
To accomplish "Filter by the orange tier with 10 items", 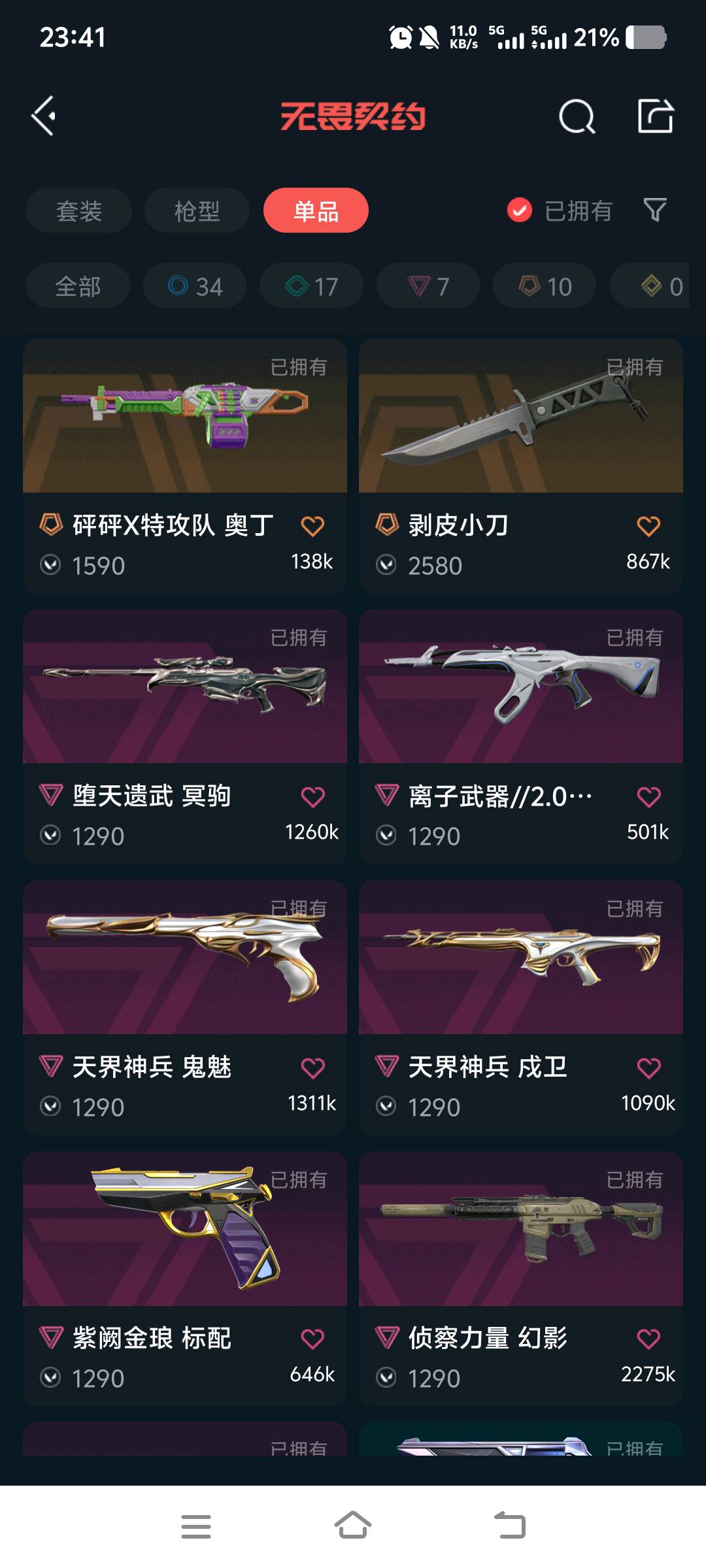I will tap(545, 286).
